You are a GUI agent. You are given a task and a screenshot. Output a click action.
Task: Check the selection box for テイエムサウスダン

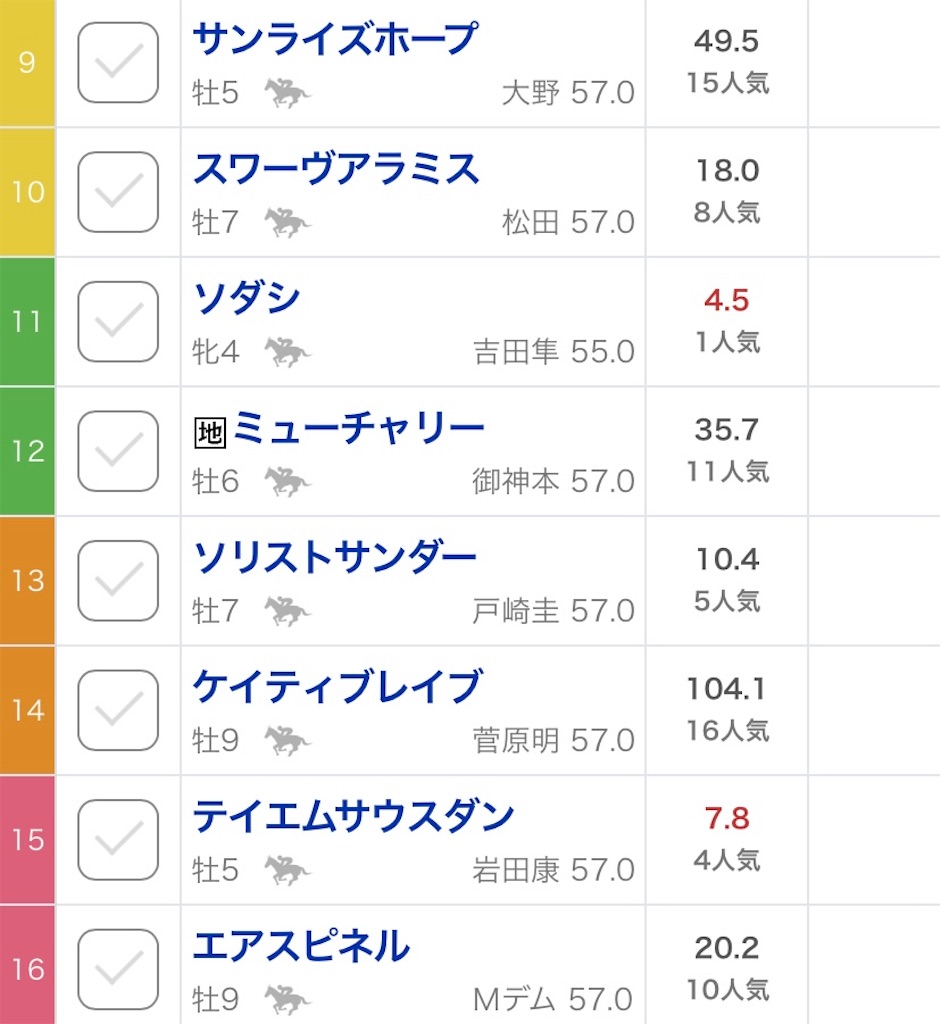pyautogui.click(x=117, y=840)
